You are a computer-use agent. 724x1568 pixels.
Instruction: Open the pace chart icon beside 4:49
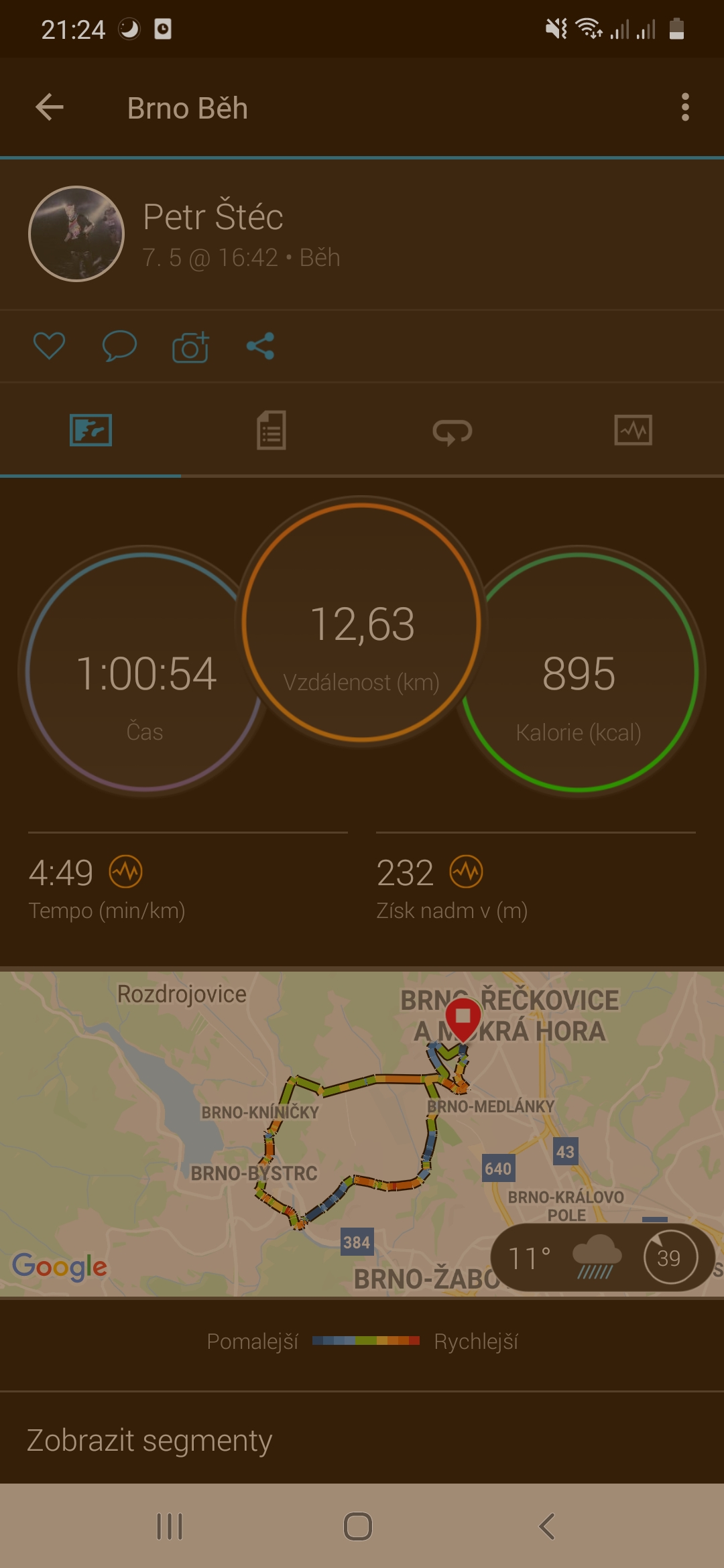coord(126,872)
